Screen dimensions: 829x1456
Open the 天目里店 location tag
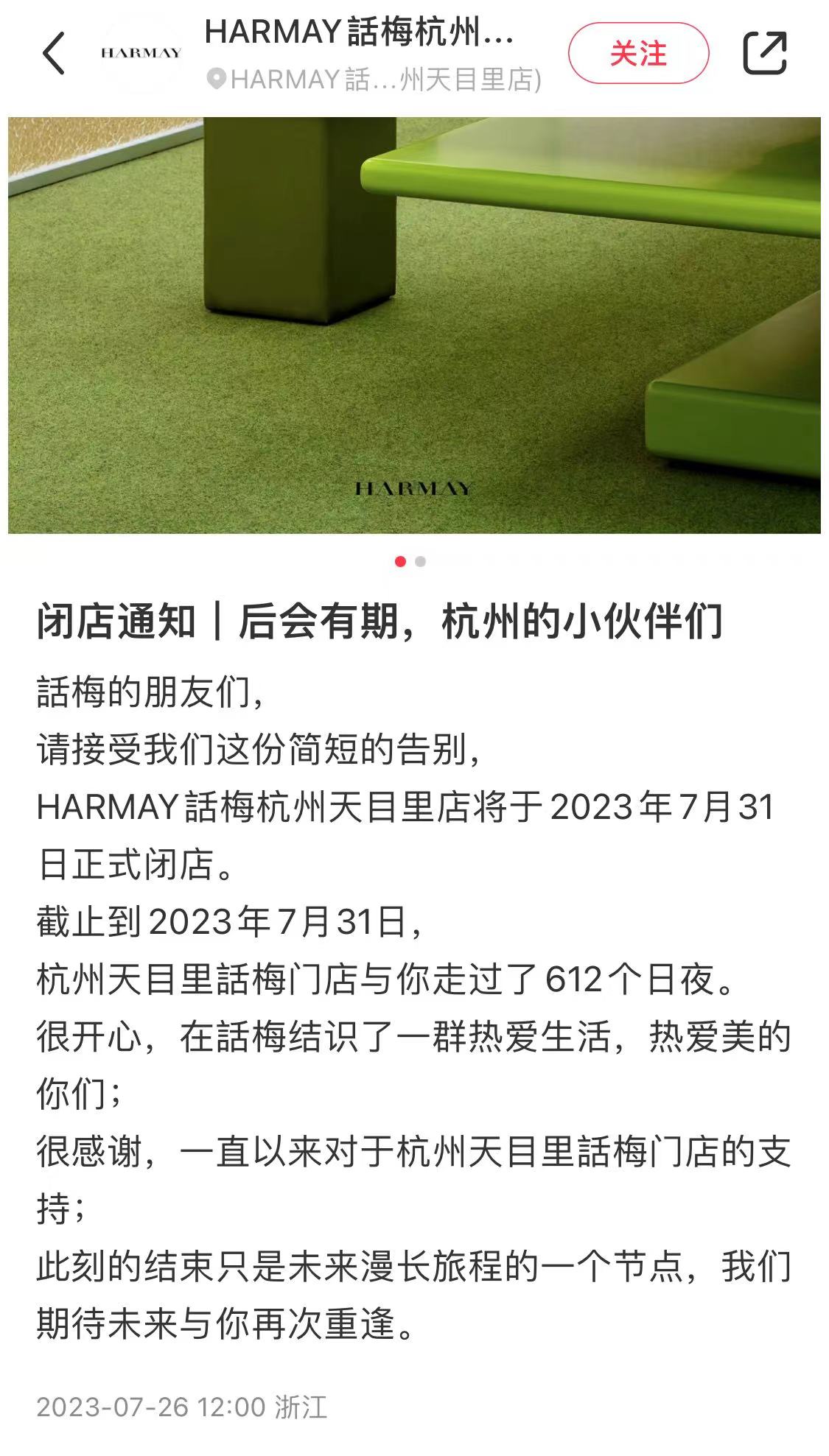click(376, 80)
